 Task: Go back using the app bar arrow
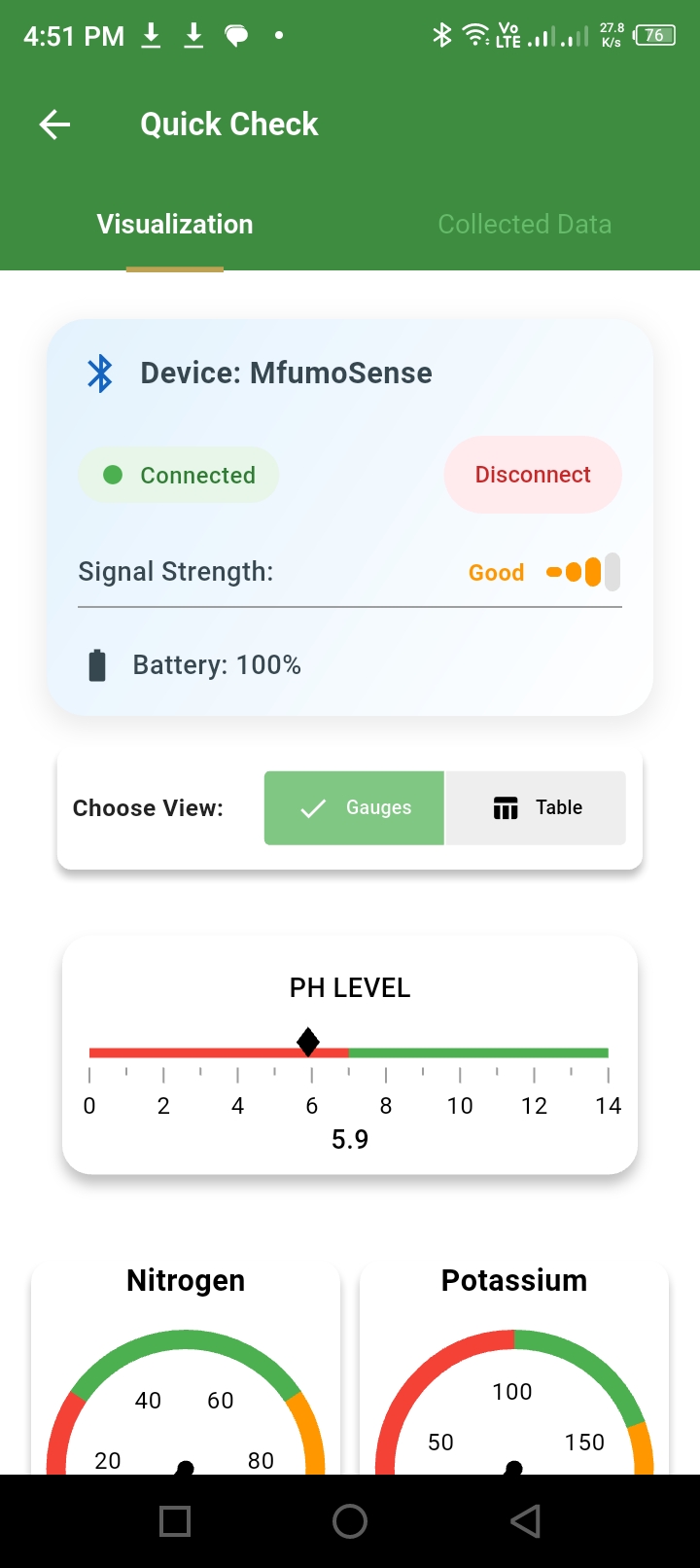pyautogui.click(x=54, y=125)
